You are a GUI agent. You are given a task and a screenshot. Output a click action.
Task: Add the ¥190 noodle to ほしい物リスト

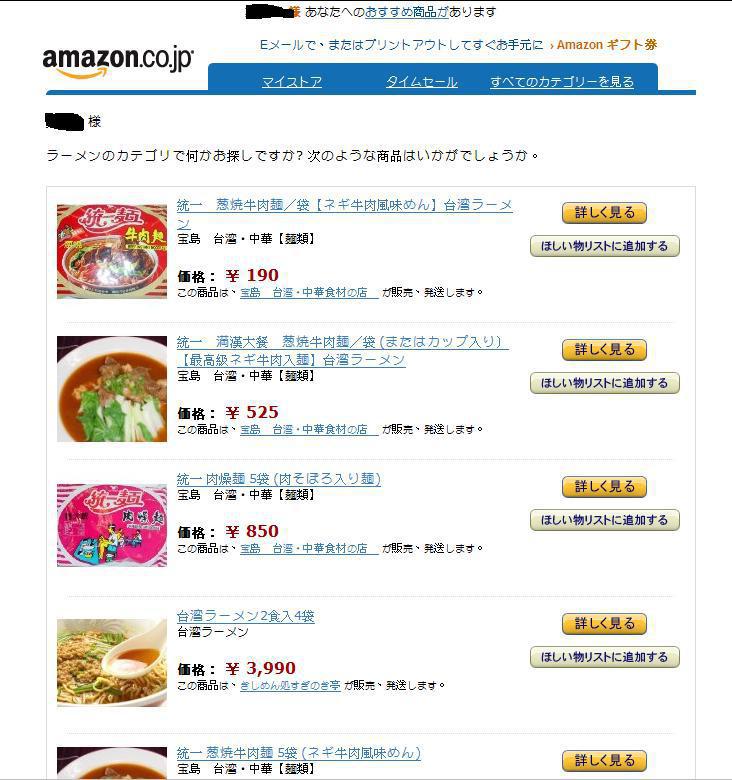[x=604, y=246]
